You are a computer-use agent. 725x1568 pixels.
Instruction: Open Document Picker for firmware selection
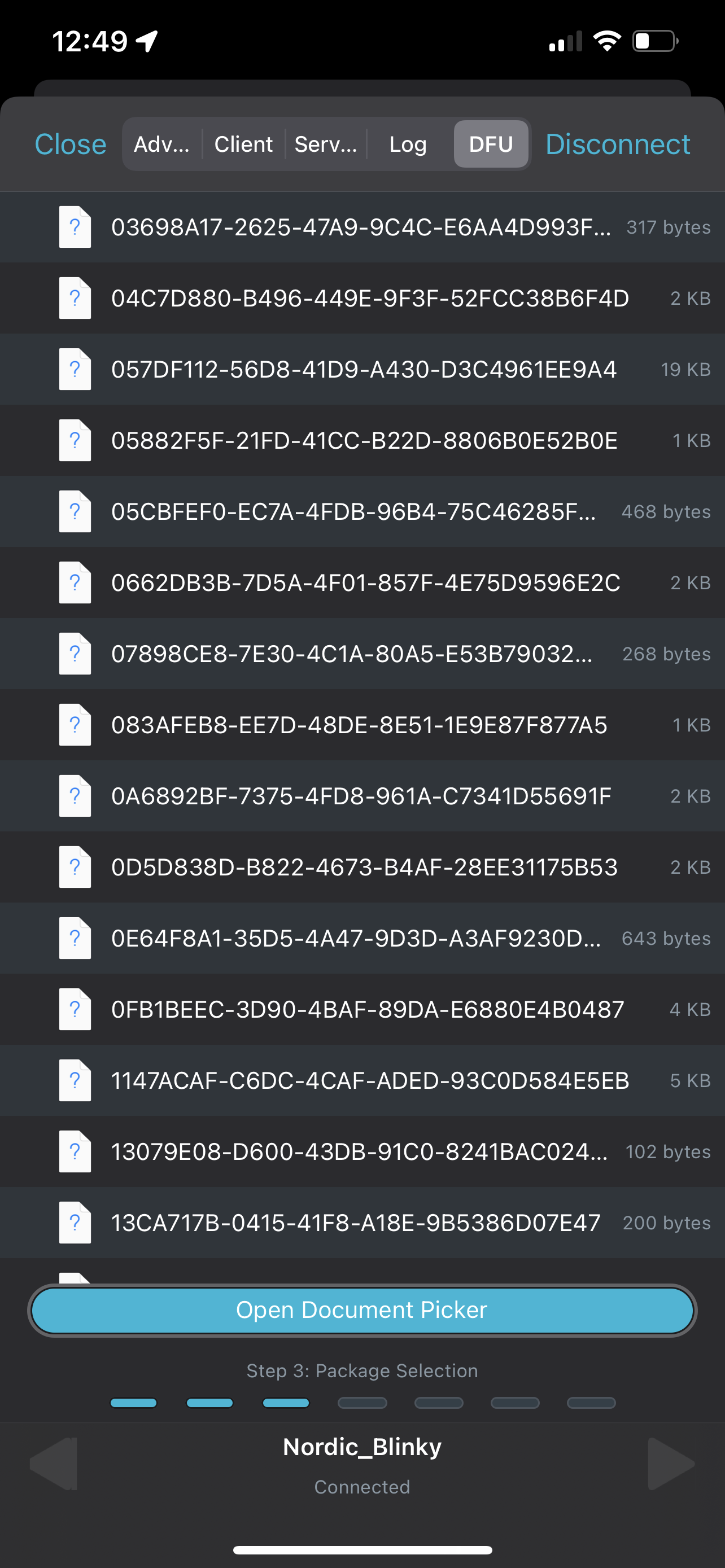click(x=362, y=1309)
